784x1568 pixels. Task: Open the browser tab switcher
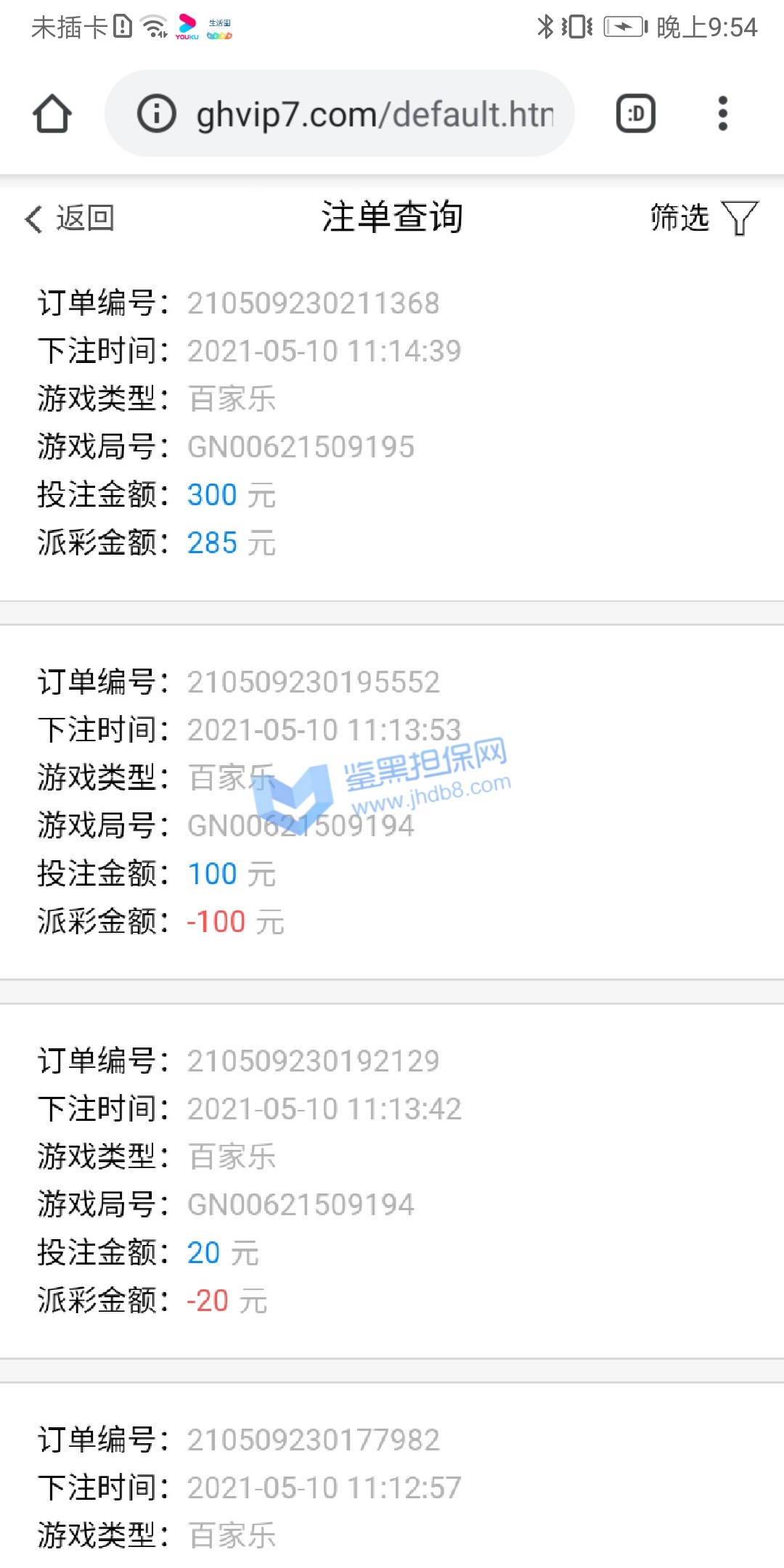pyautogui.click(x=635, y=114)
